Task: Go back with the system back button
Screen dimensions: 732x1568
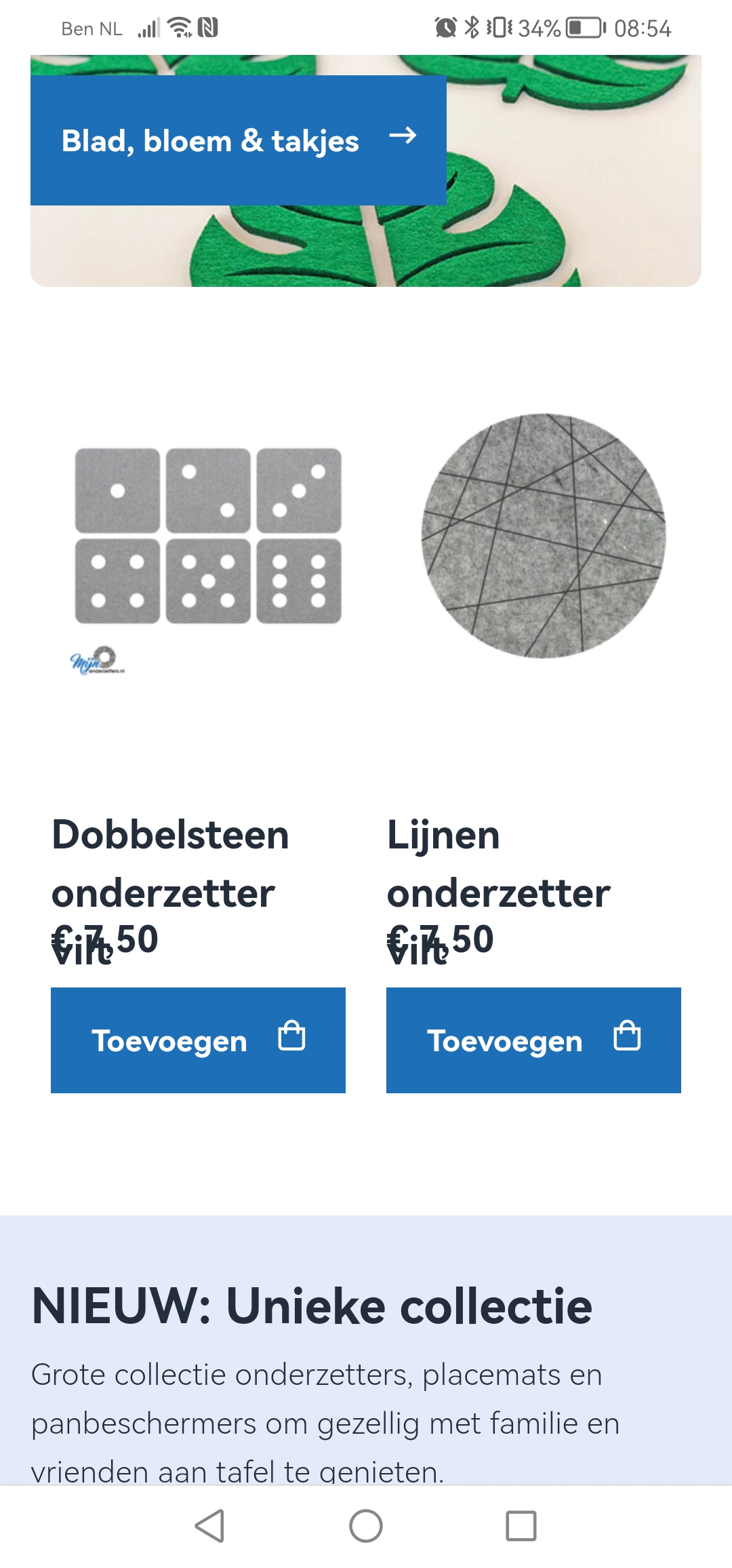Action: [x=209, y=1526]
